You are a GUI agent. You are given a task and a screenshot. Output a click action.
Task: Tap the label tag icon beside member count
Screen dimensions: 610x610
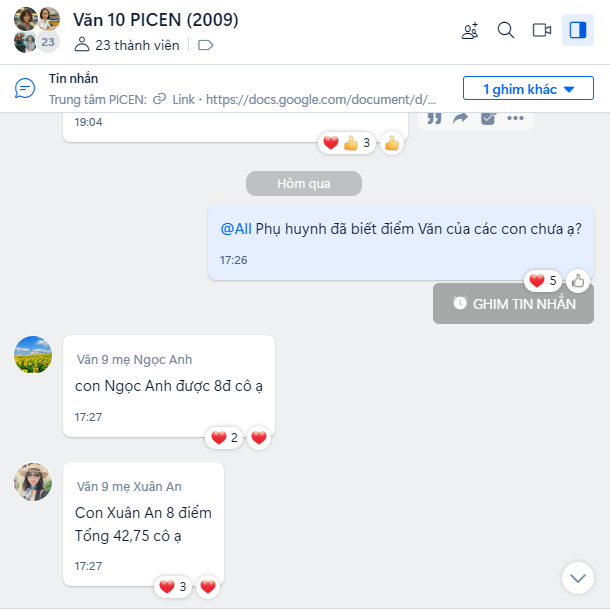tap(206, 44)
